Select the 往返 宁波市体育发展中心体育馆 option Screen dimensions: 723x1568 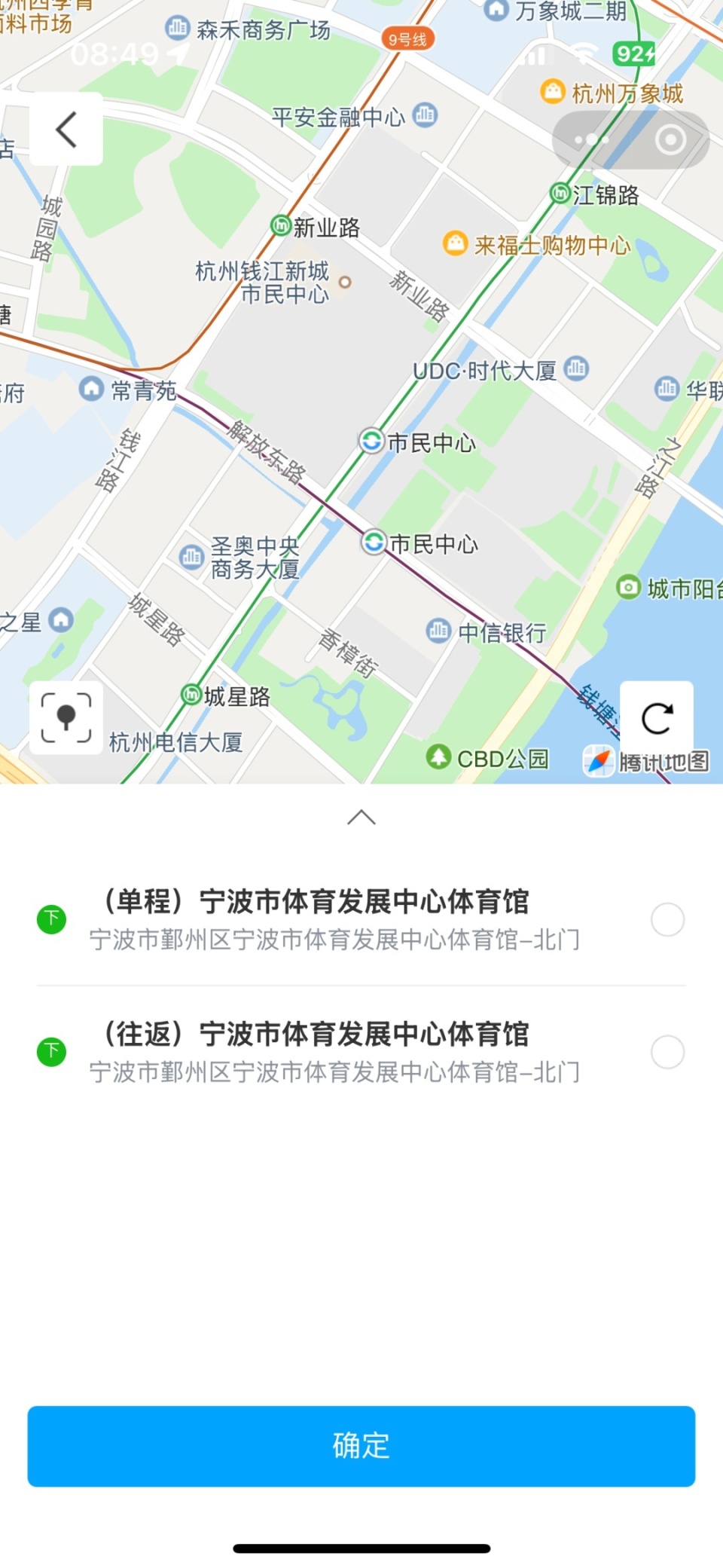[361, 1052]
